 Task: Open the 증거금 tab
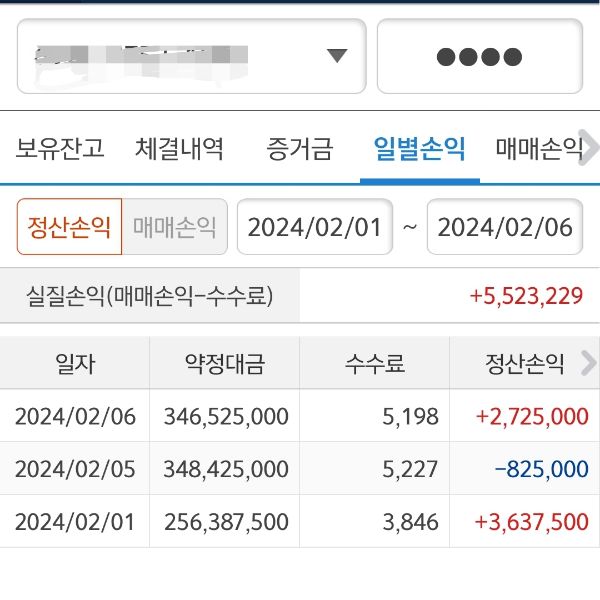click(x=297, y=150)
